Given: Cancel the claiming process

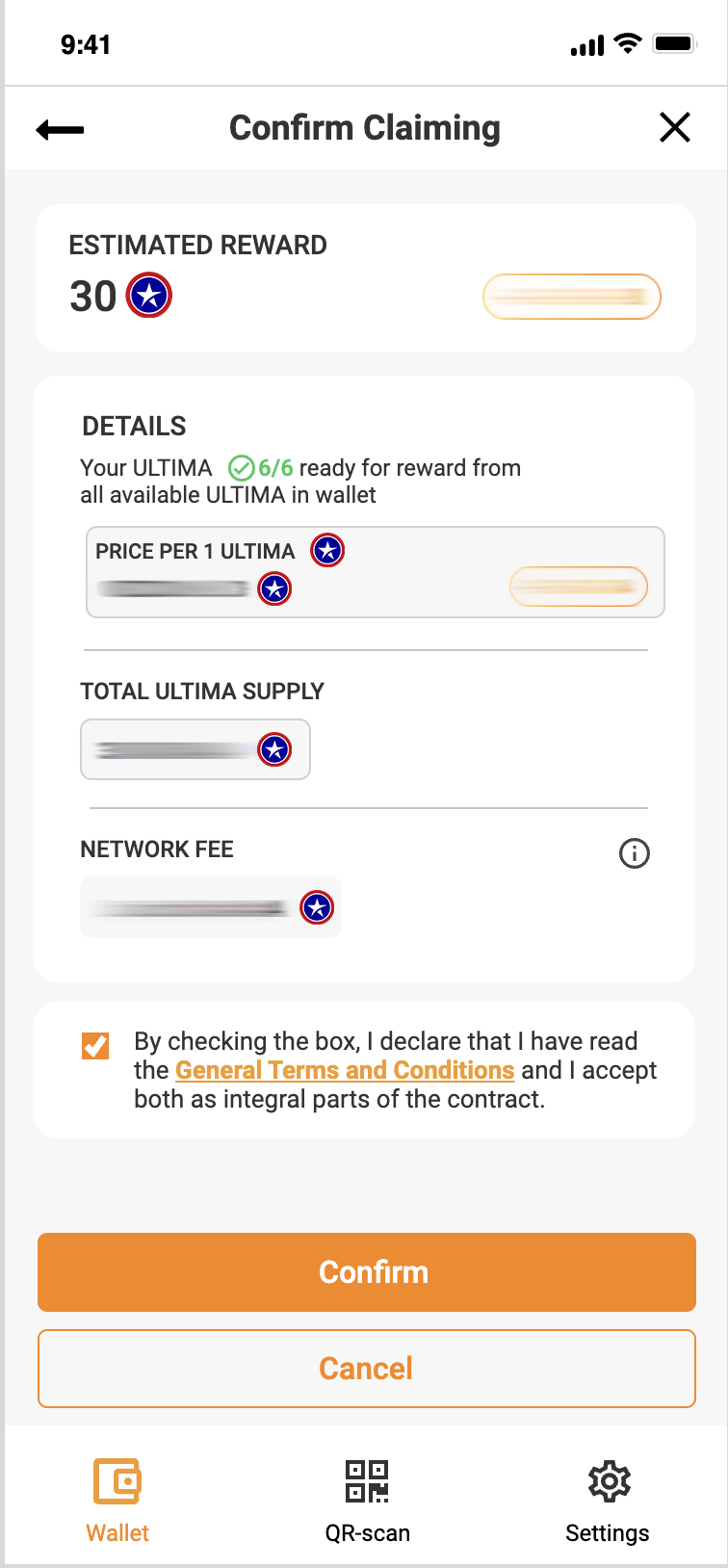Looking at the screenshot, I should click(366, 1369).
